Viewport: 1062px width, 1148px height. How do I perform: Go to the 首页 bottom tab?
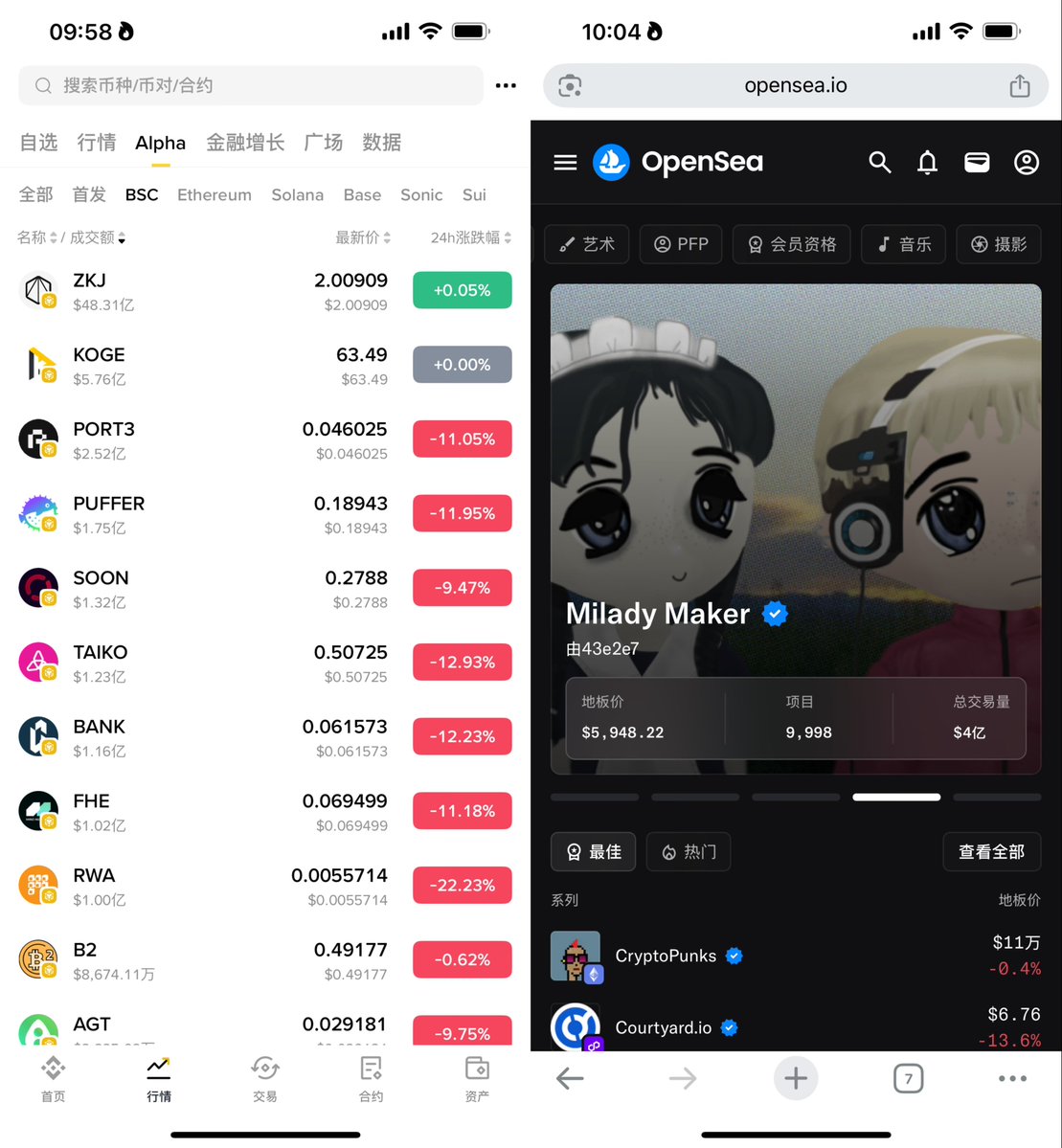(53, 1079)
